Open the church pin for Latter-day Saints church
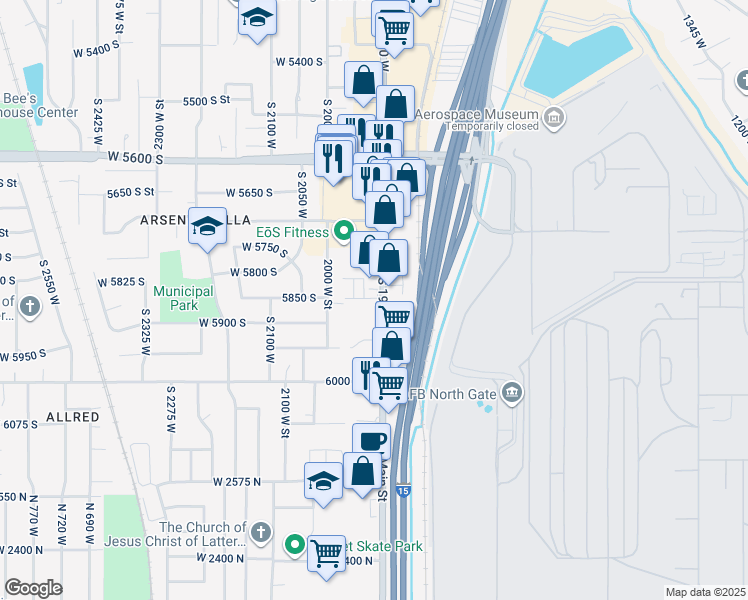This screenshot has width=748, height=600. point(260,533)
